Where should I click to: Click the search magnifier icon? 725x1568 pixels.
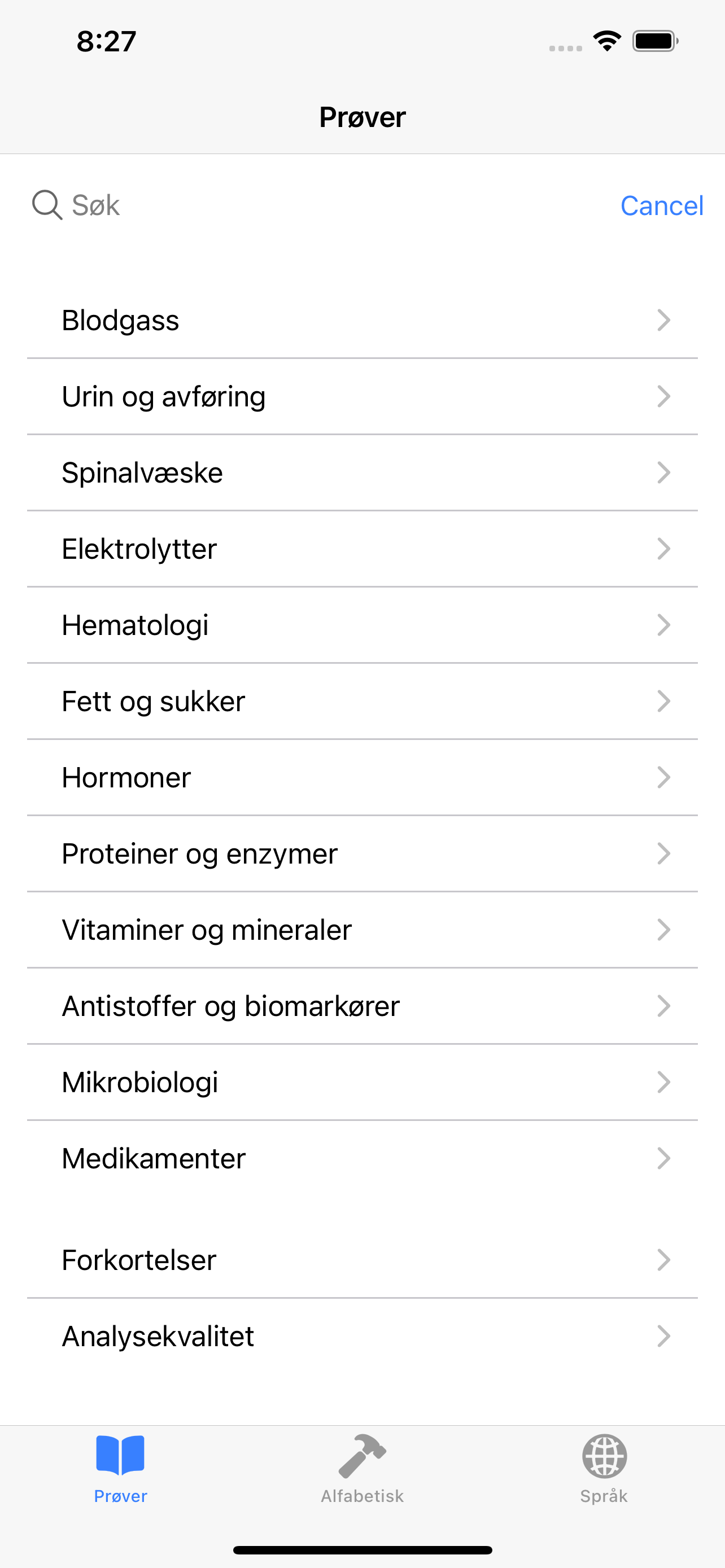pyautogui.click(x=47, y=205)
